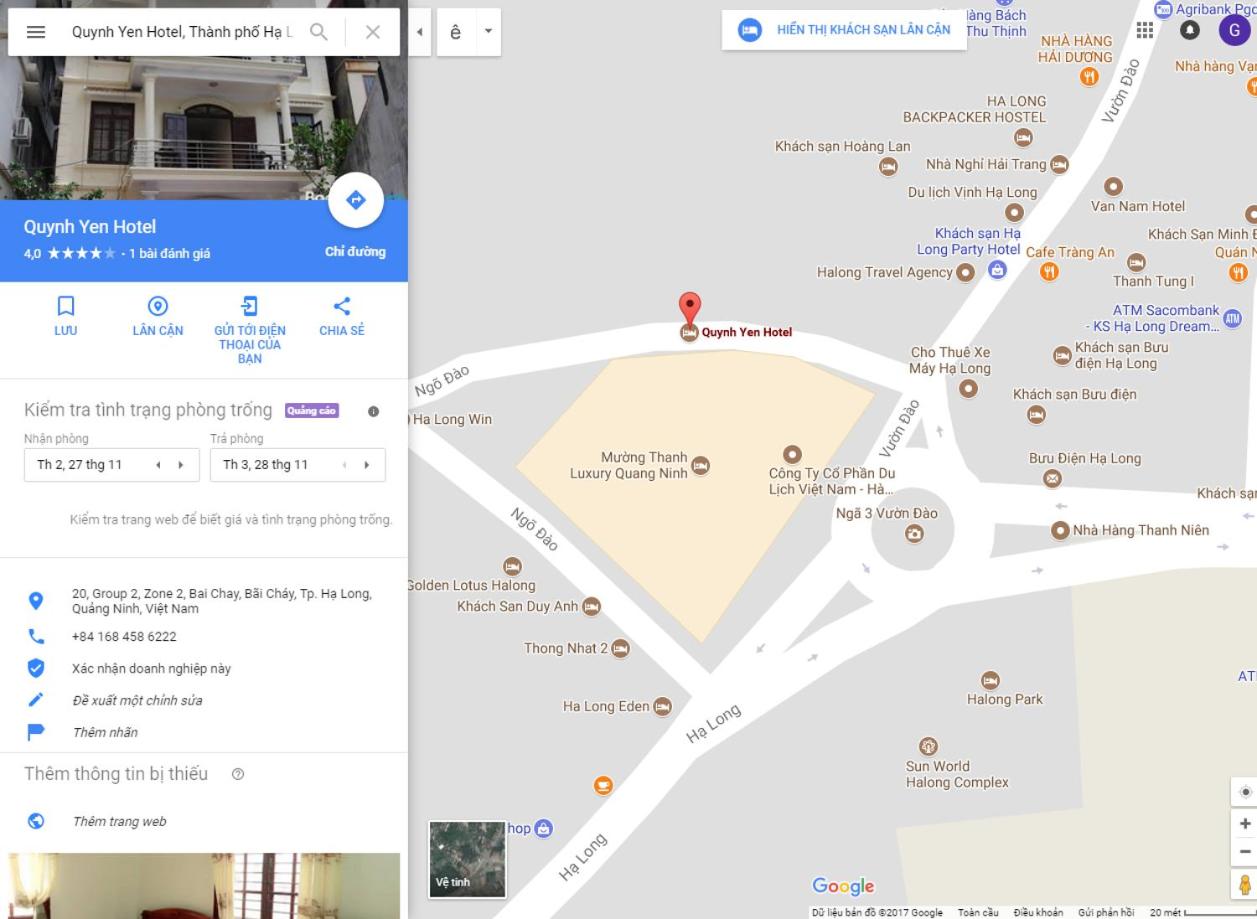
Task: Open check-in date Th 2, 27 thg 11
Action: [80, 465]
